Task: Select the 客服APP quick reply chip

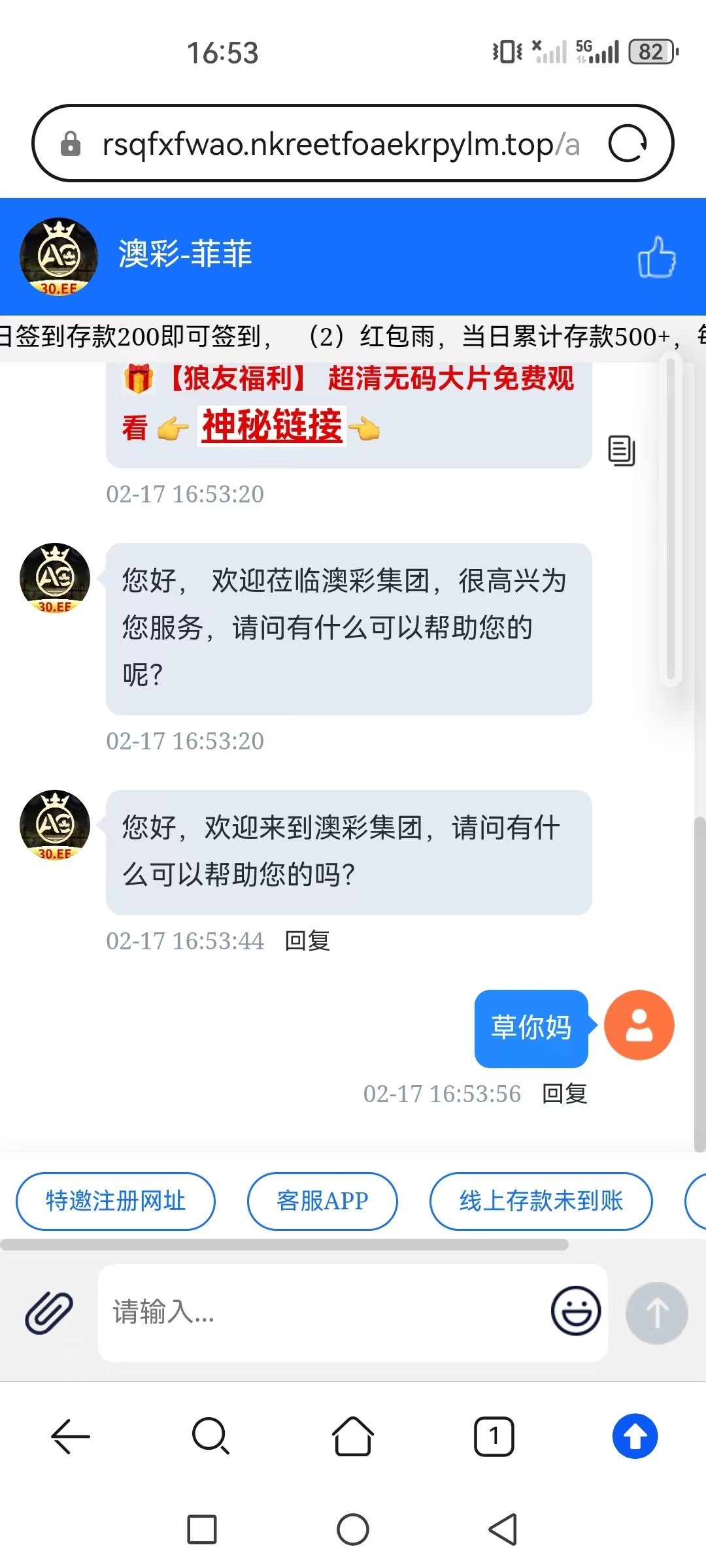Action: point(322,1201)
